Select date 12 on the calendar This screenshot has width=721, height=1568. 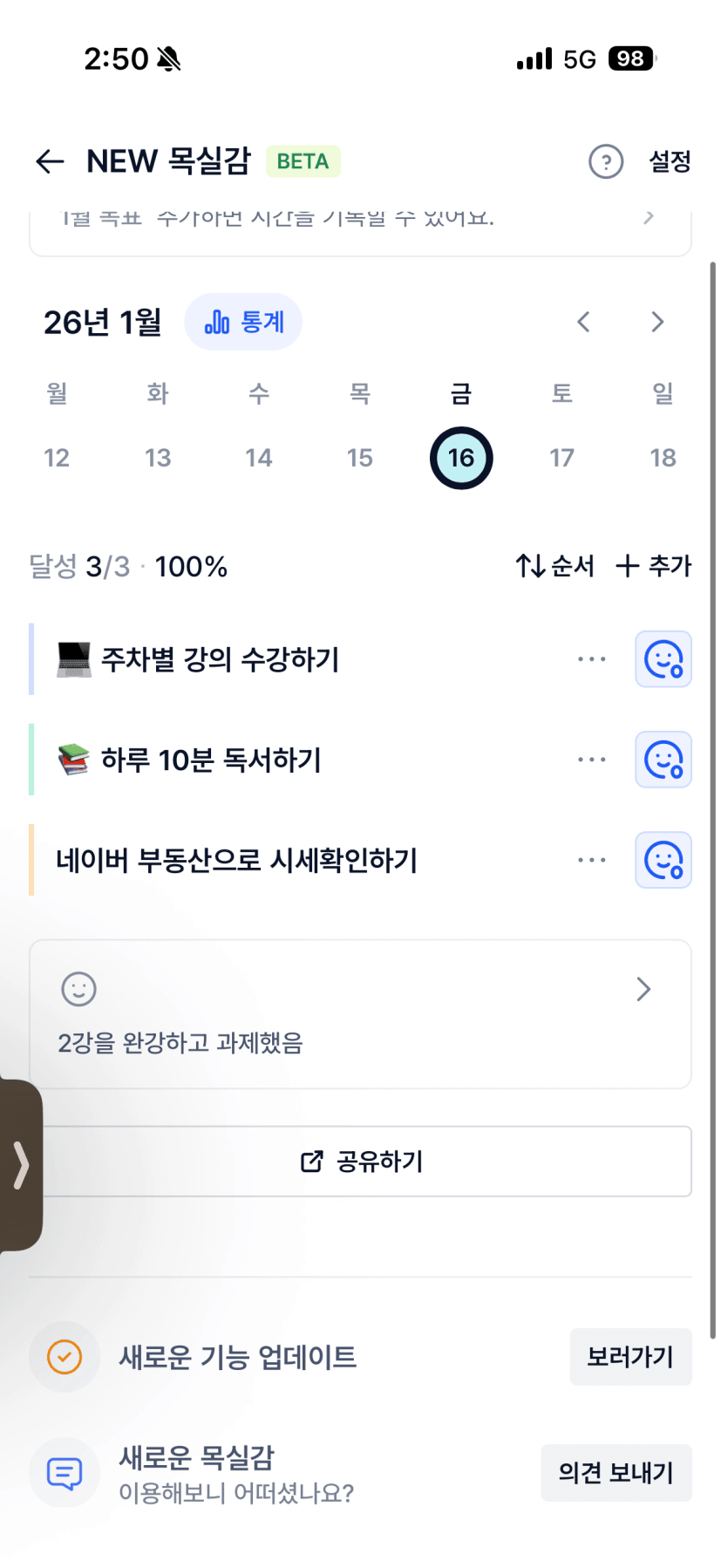tap(57, 458)
